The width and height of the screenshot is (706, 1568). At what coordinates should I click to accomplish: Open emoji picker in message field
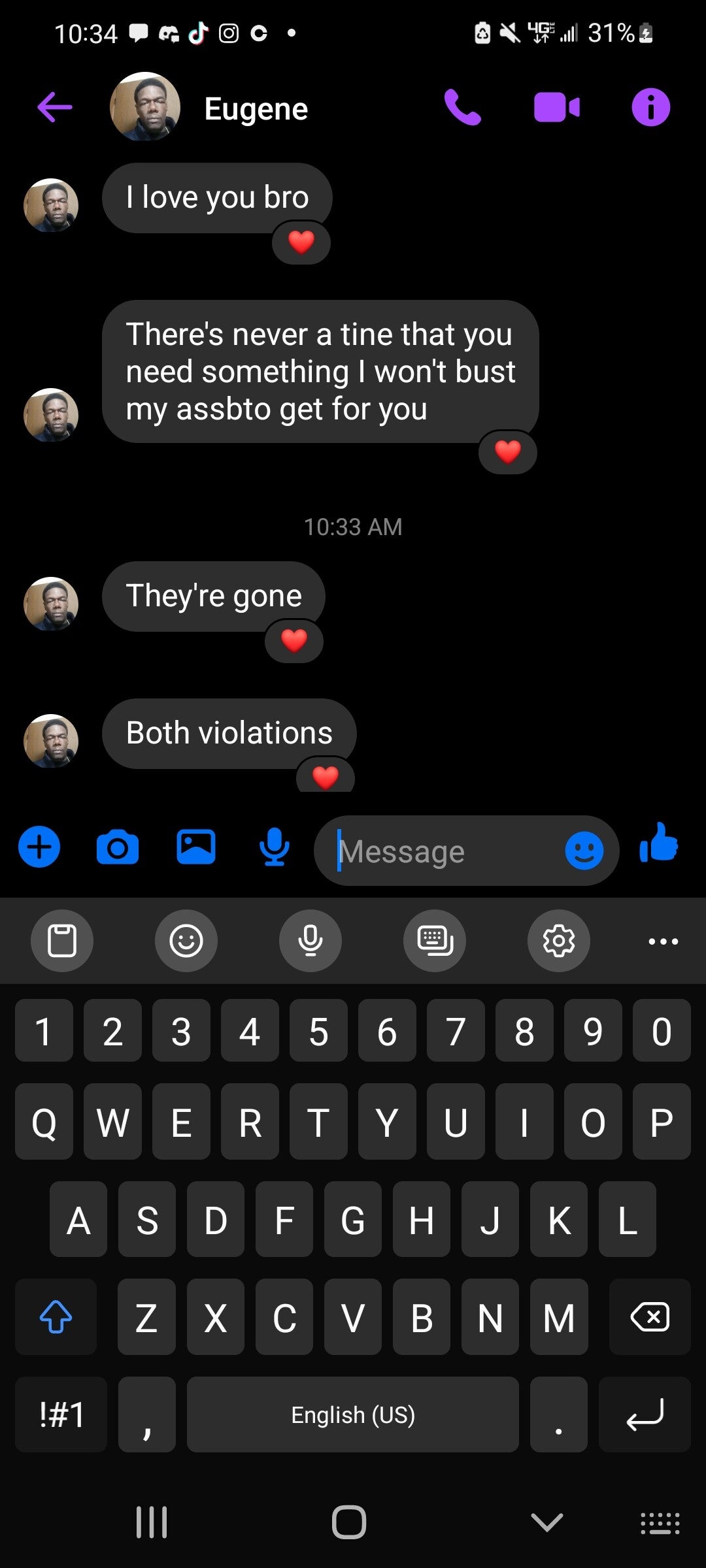pos(584,851)
